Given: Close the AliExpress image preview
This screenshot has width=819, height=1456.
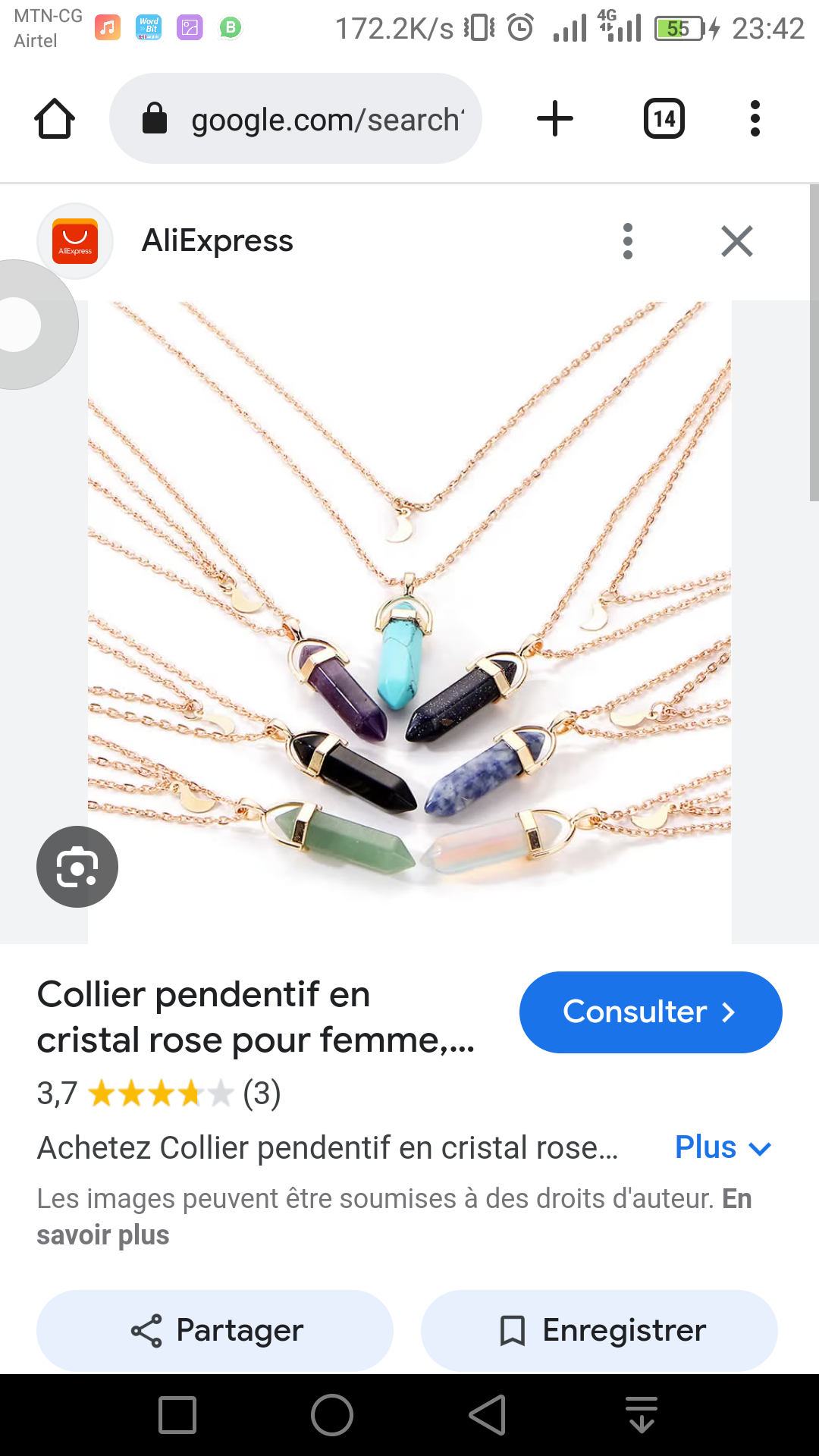Looking at the screenshot, I should pyautogui.click(x=736, y=241).
